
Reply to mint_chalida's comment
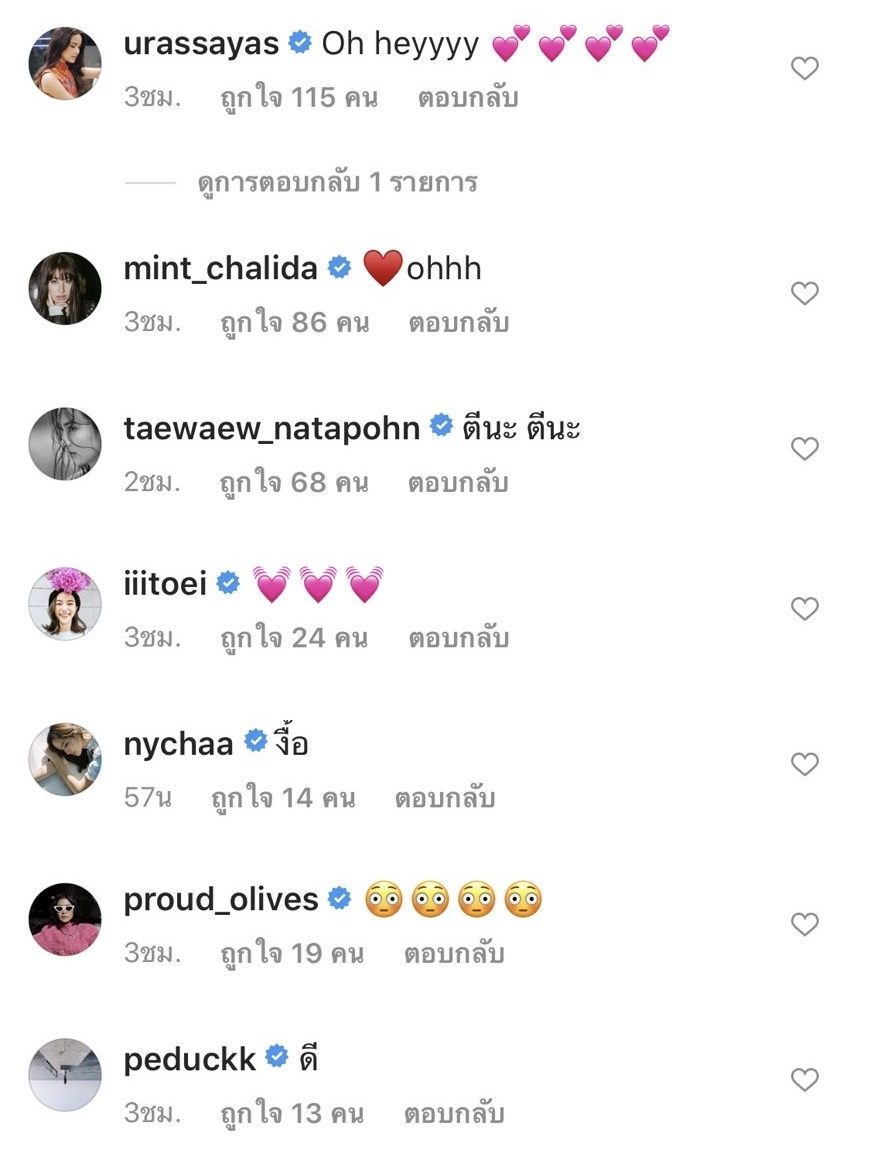(459, 323)
